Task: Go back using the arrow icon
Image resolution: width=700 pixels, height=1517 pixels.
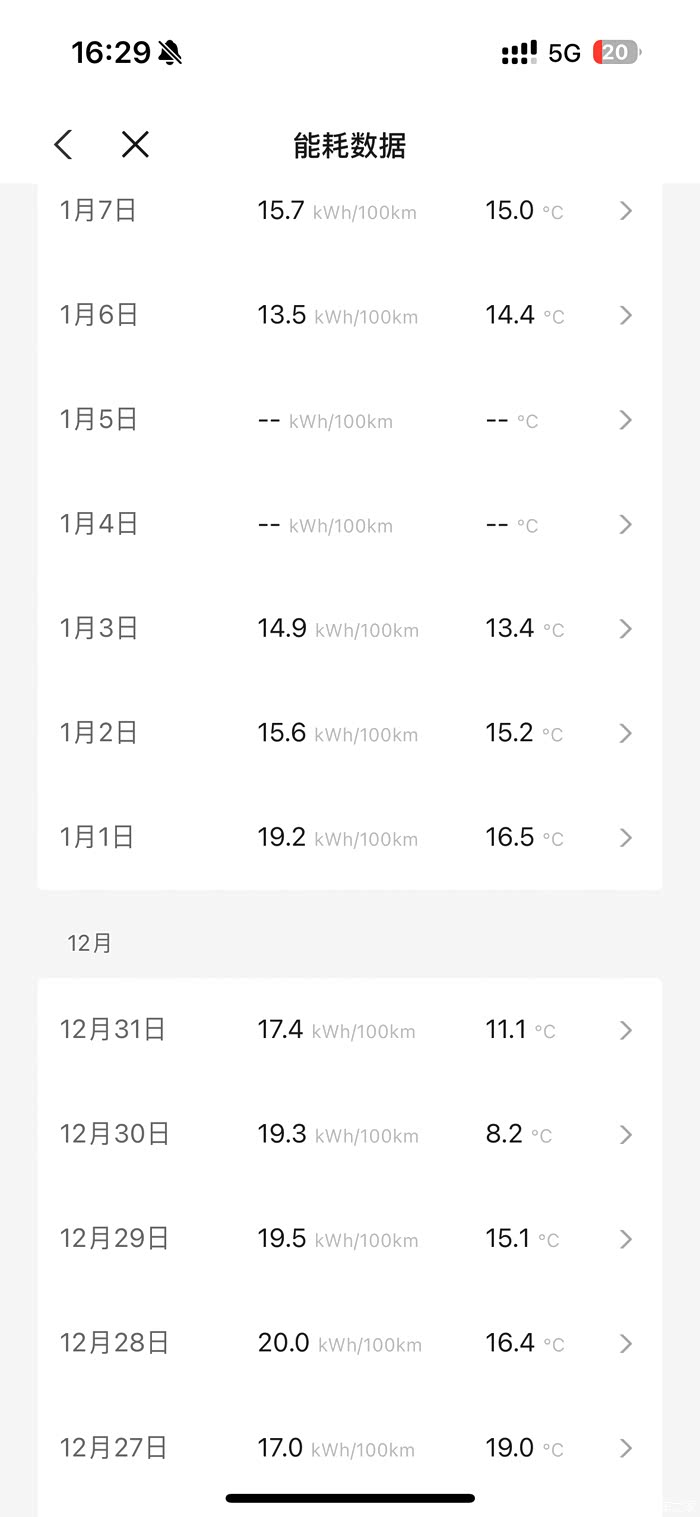Action: coord(63,145)
